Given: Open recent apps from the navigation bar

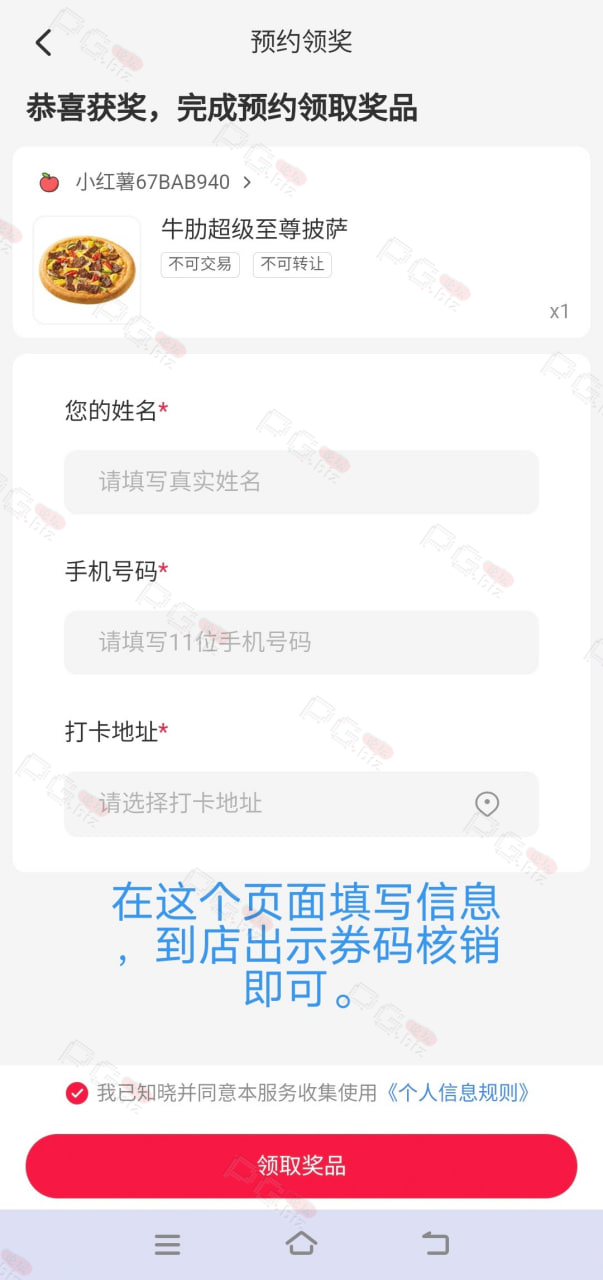Looking at the screenshot, I should click(167, 1244).
